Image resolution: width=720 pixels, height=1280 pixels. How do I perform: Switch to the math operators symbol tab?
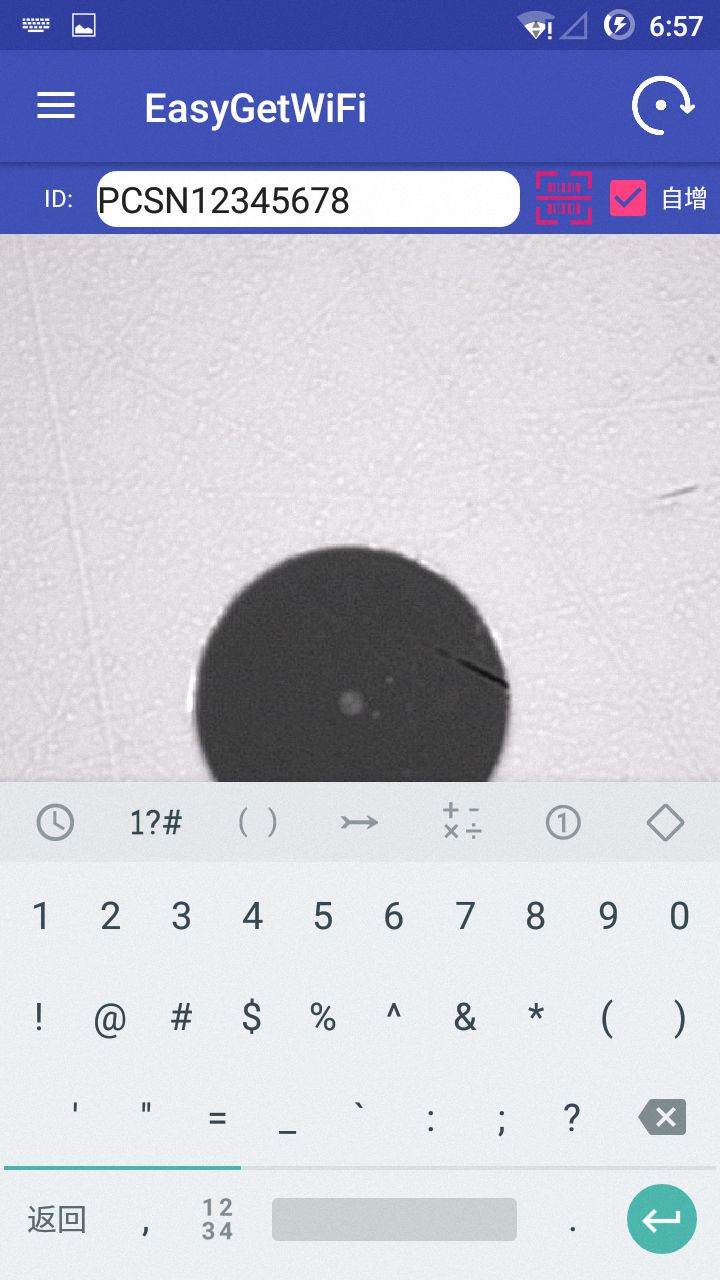point(461,822)
